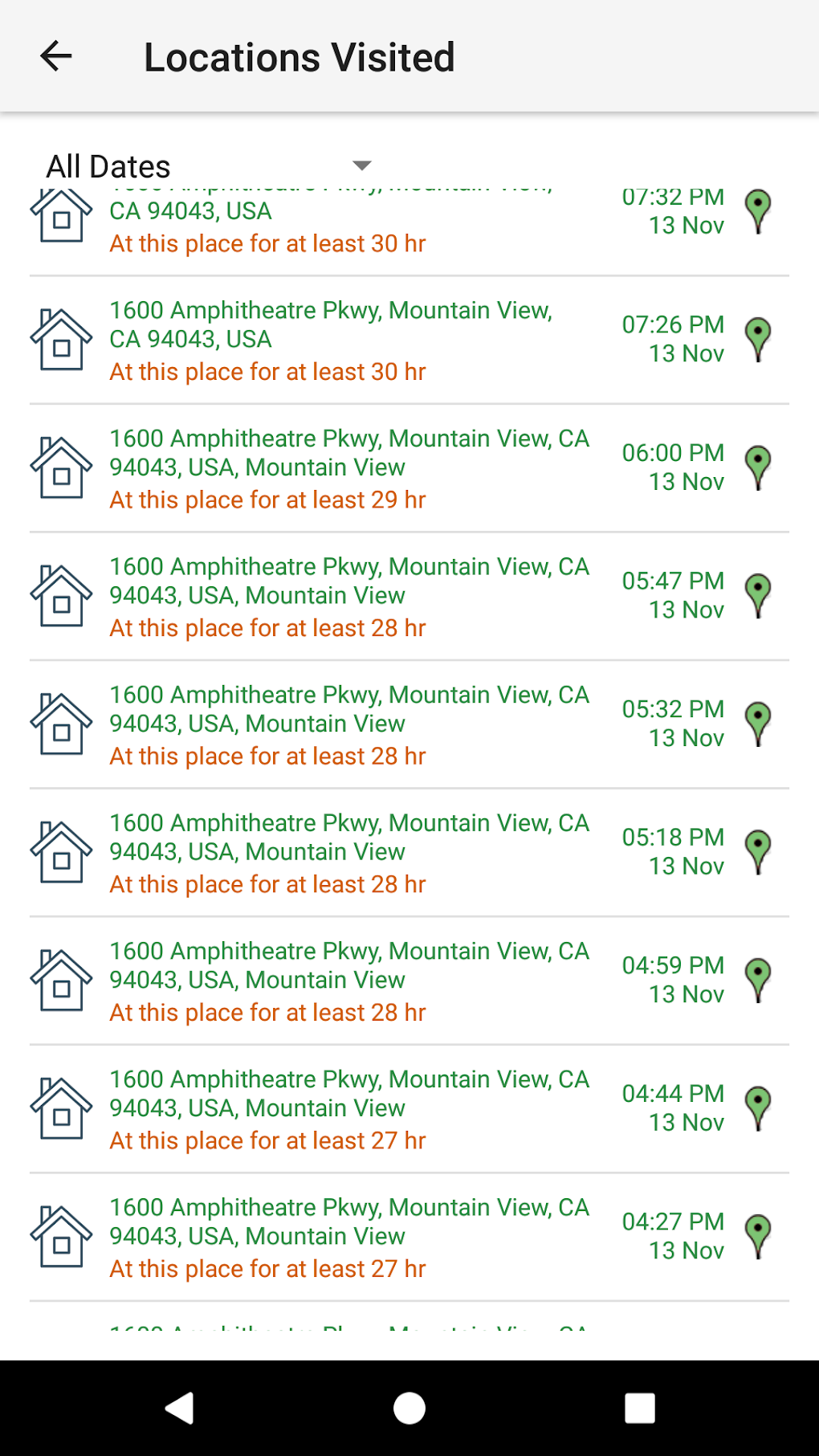Open the 07:26 PM location entry
Viewport: 819px width, 1456px height.
coord(349,340)
